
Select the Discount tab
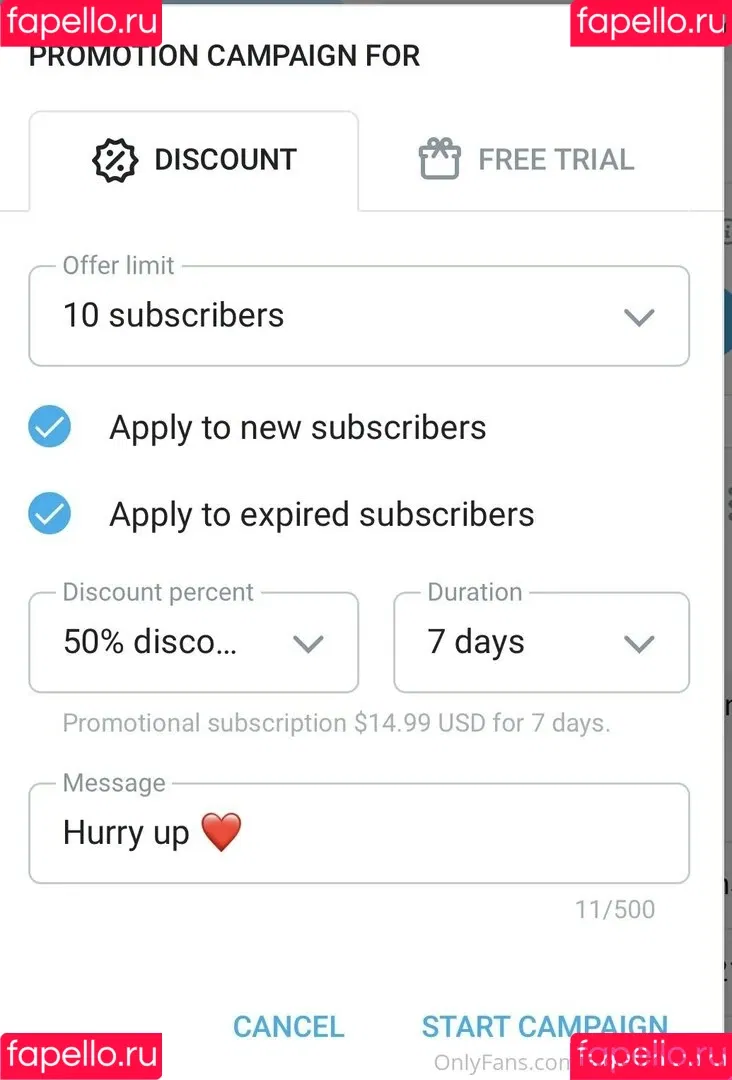coord(195,160)
